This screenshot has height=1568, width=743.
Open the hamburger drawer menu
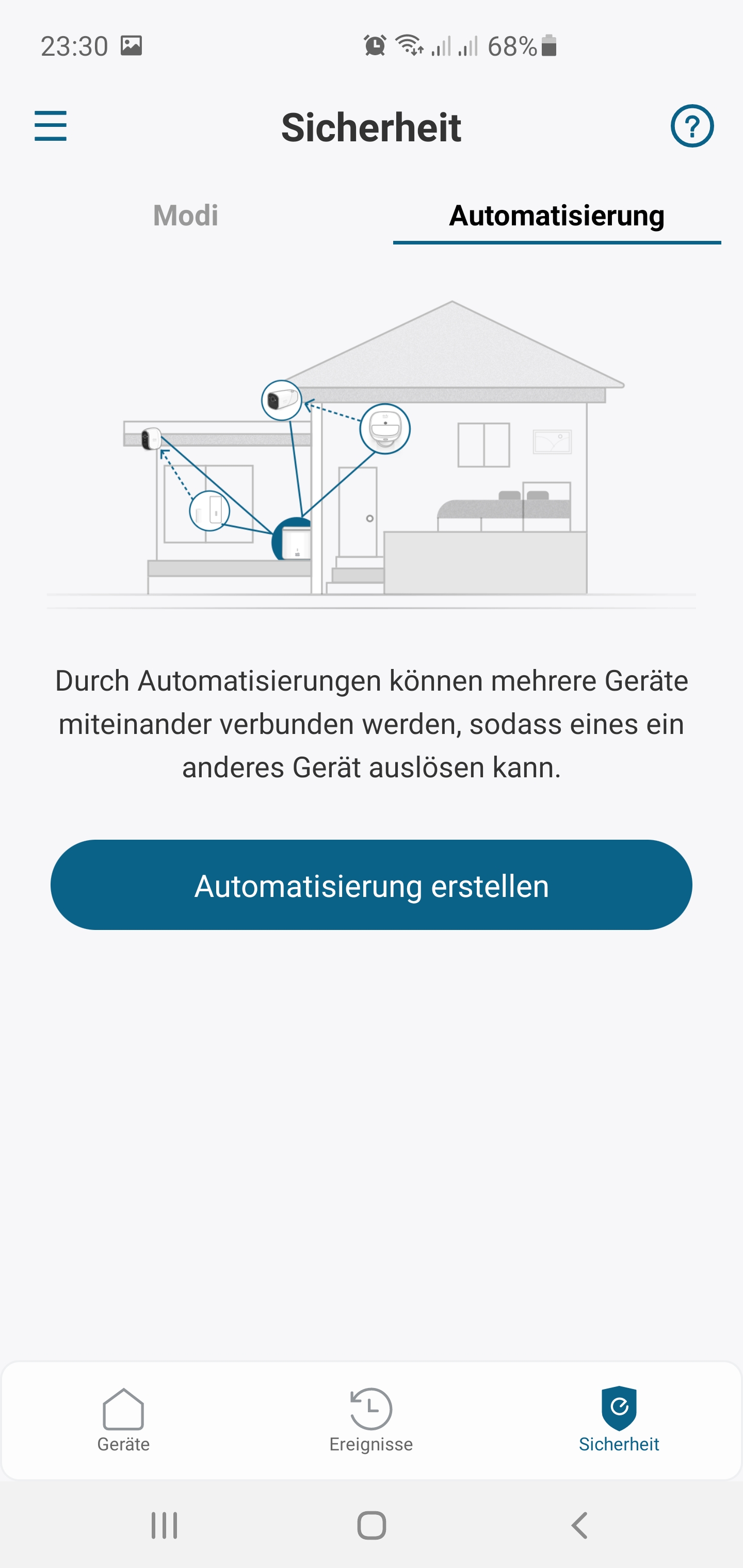[x=51, y=126]
